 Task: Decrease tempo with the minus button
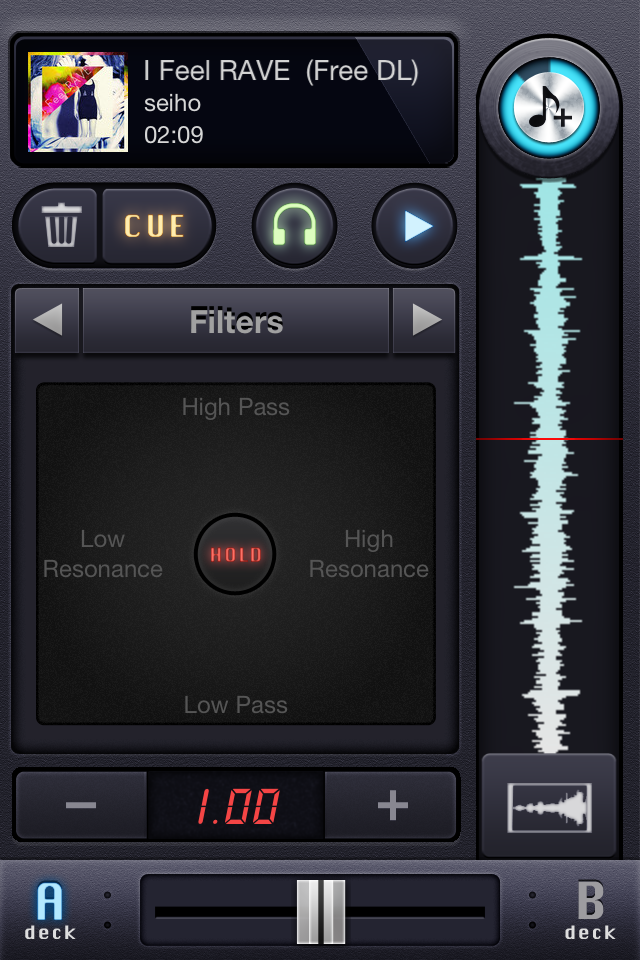click(x=81, y=805)
